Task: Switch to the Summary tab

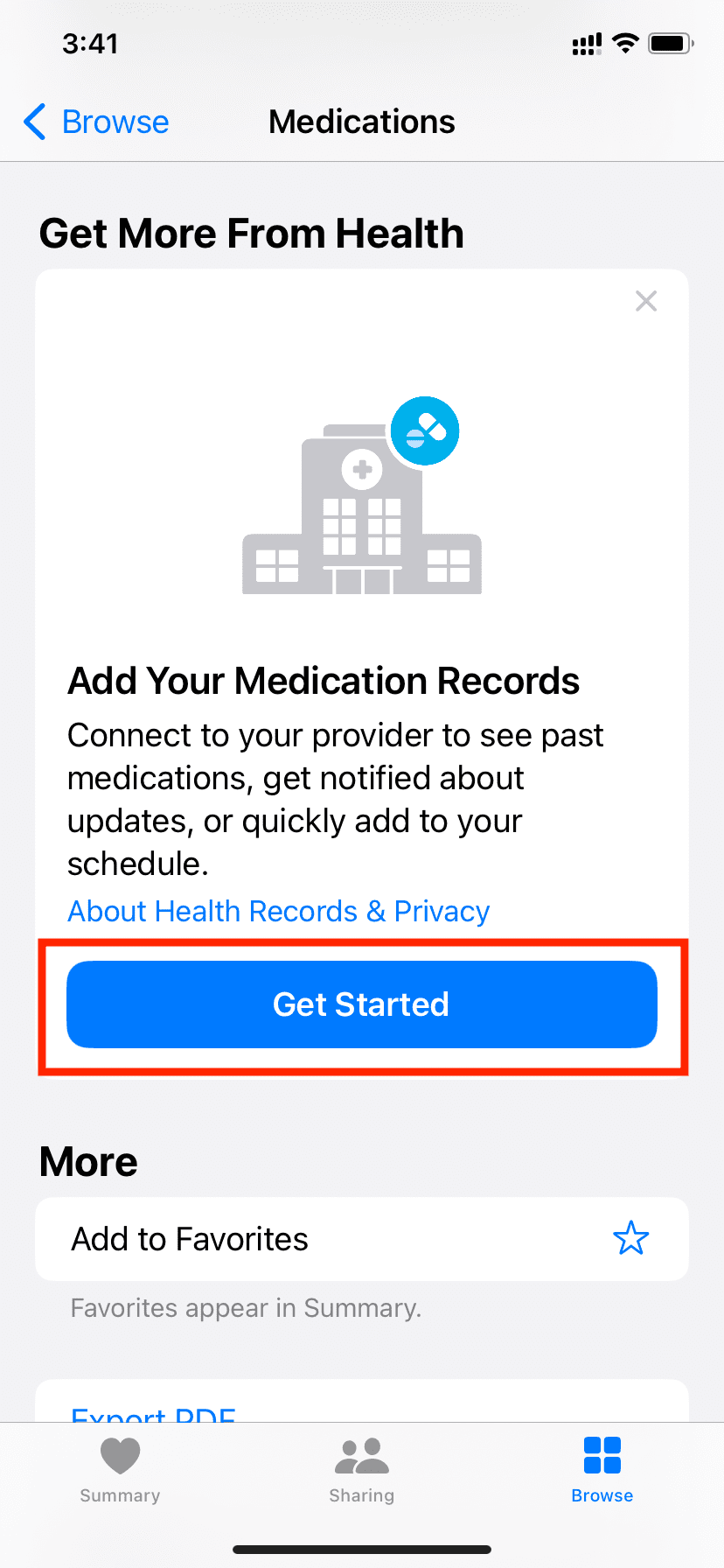Action: [120, 1470]
